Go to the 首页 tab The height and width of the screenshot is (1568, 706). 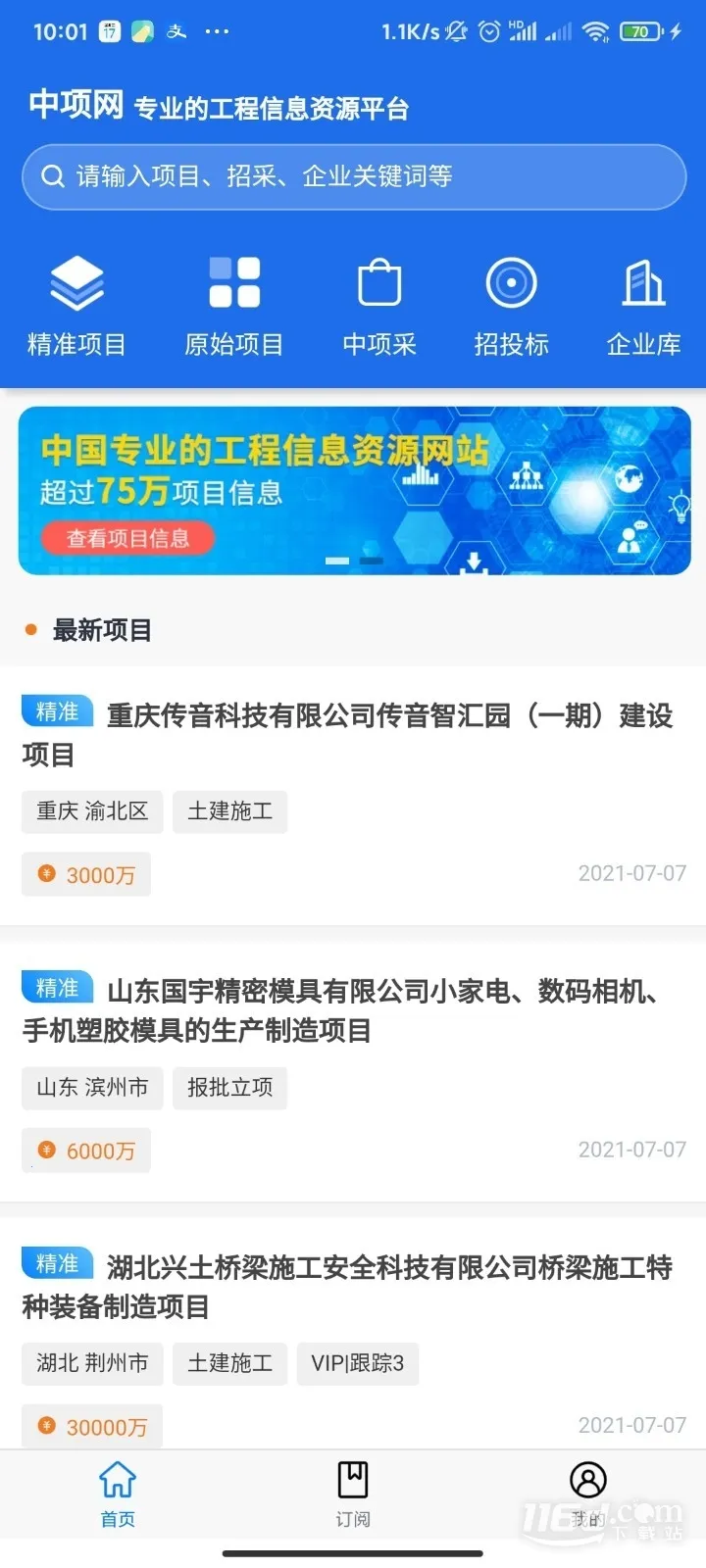tap(118, 1494)
